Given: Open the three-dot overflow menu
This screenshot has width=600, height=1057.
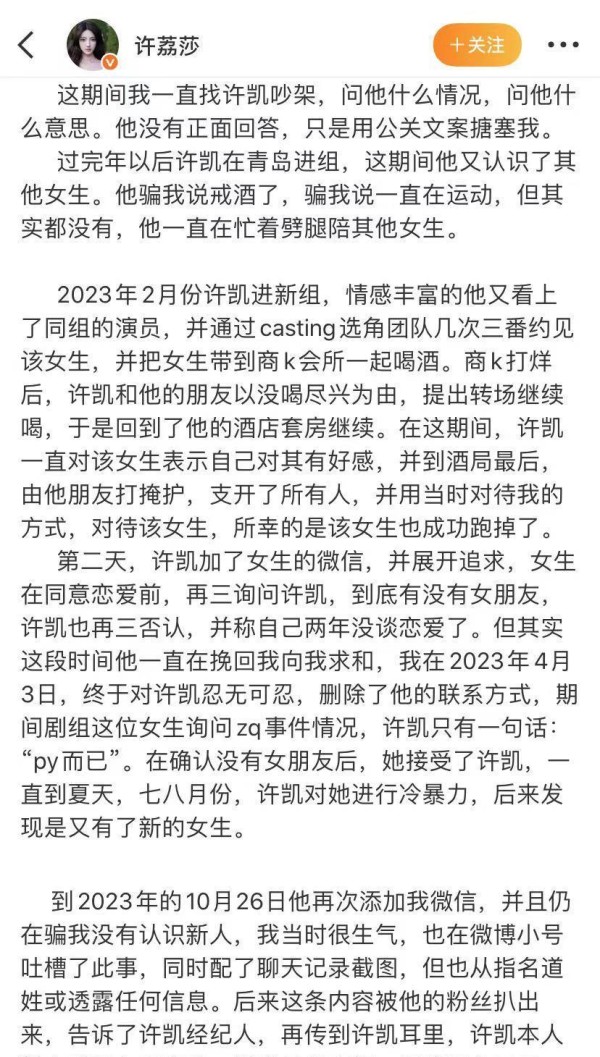Looking at the screenshot, I should [563, 45].
